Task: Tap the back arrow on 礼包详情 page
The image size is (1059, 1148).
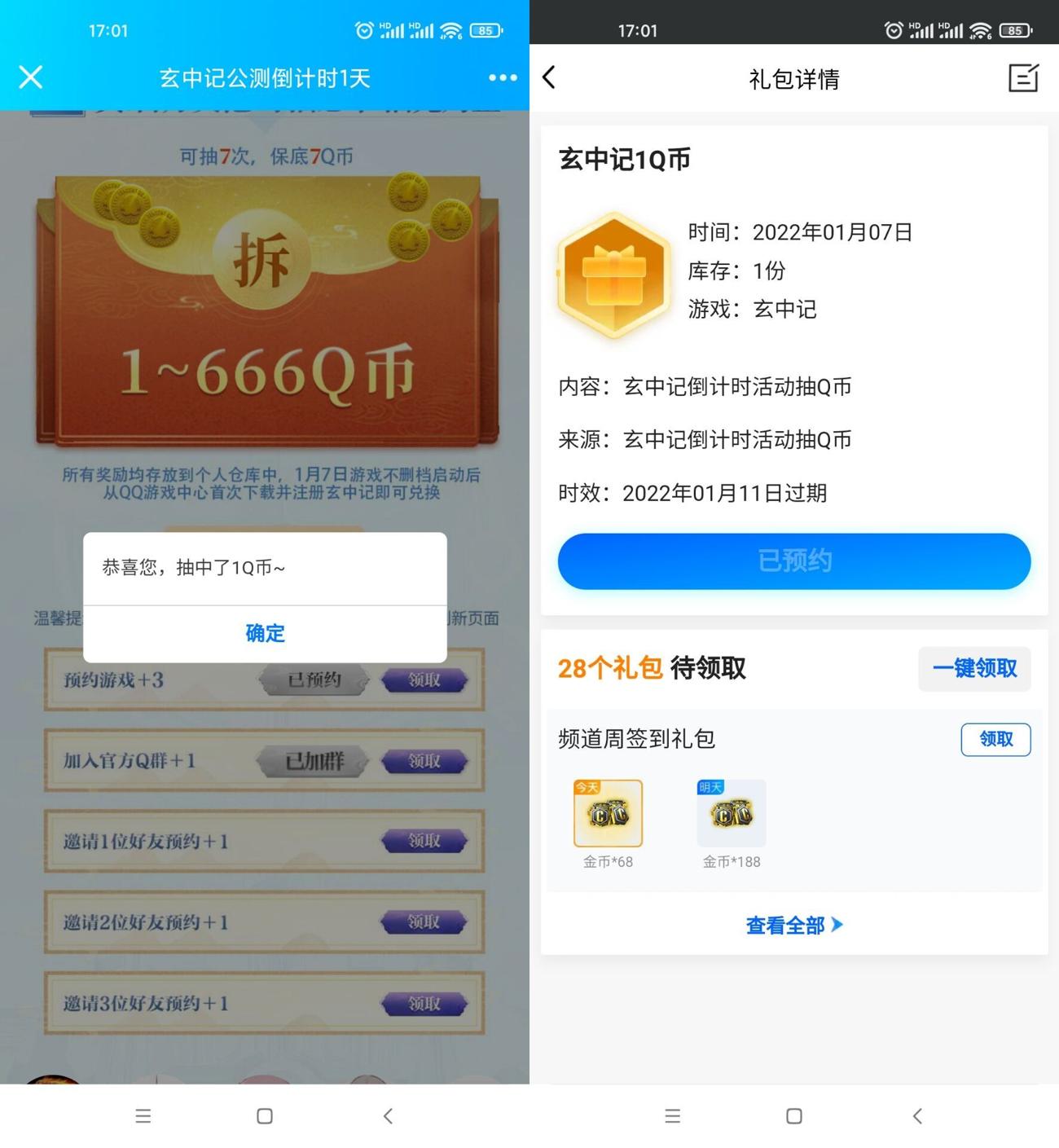Action: pyautogui.click(x=549, y=77)
